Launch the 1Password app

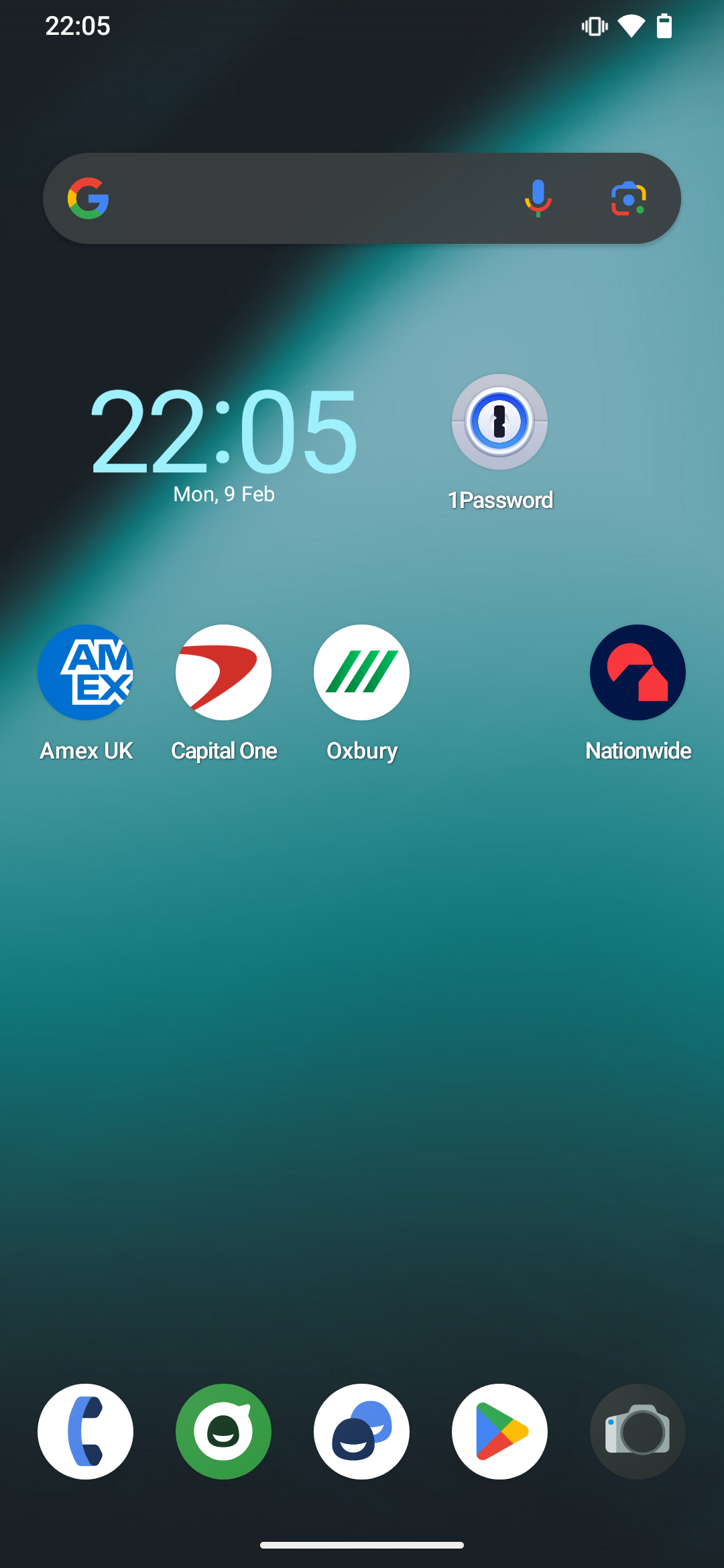(x=499, y=422)
